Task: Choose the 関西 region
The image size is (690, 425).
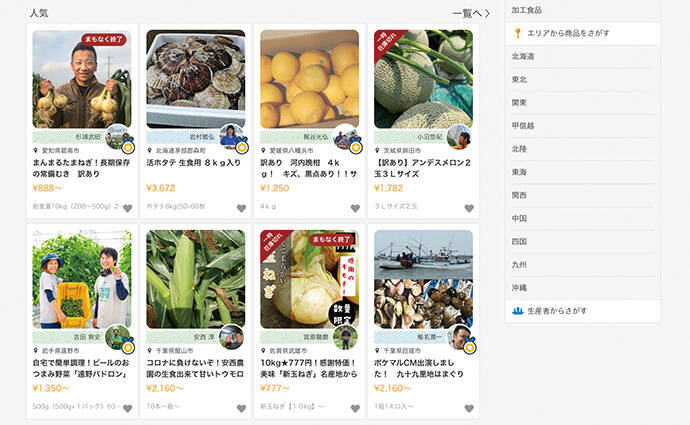Action: click(x=519, y=195)
